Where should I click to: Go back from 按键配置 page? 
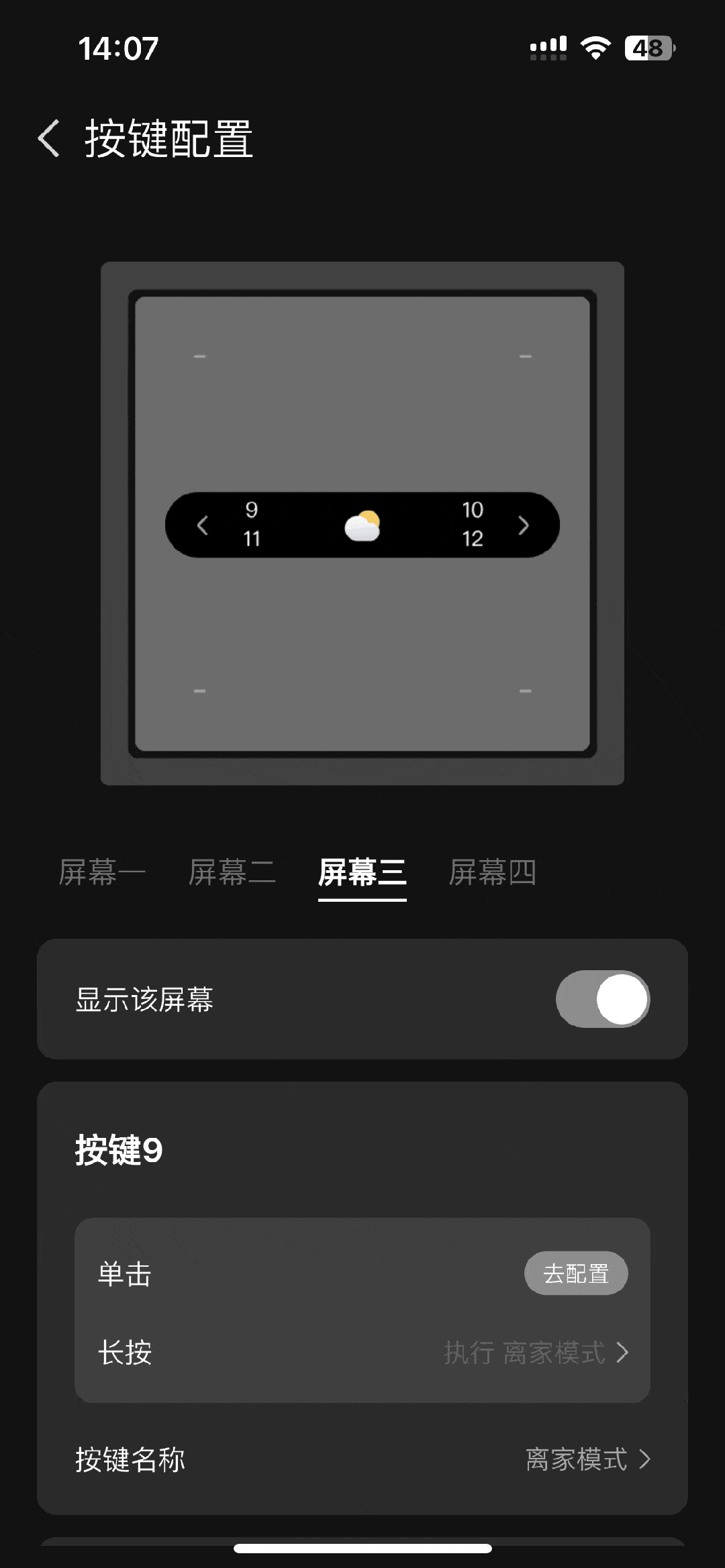(x=49, y=139)
